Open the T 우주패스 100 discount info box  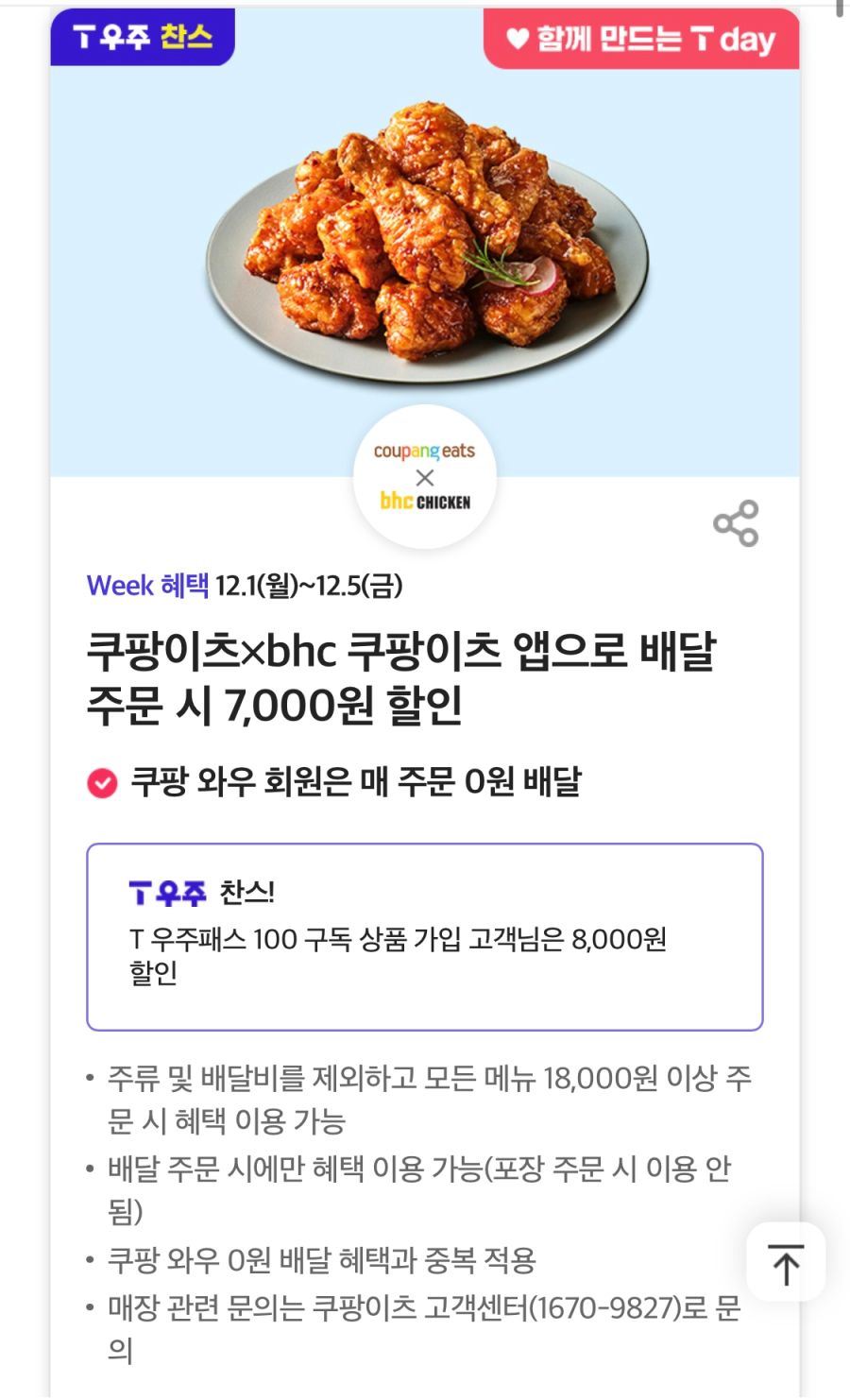tap(424, 935)
